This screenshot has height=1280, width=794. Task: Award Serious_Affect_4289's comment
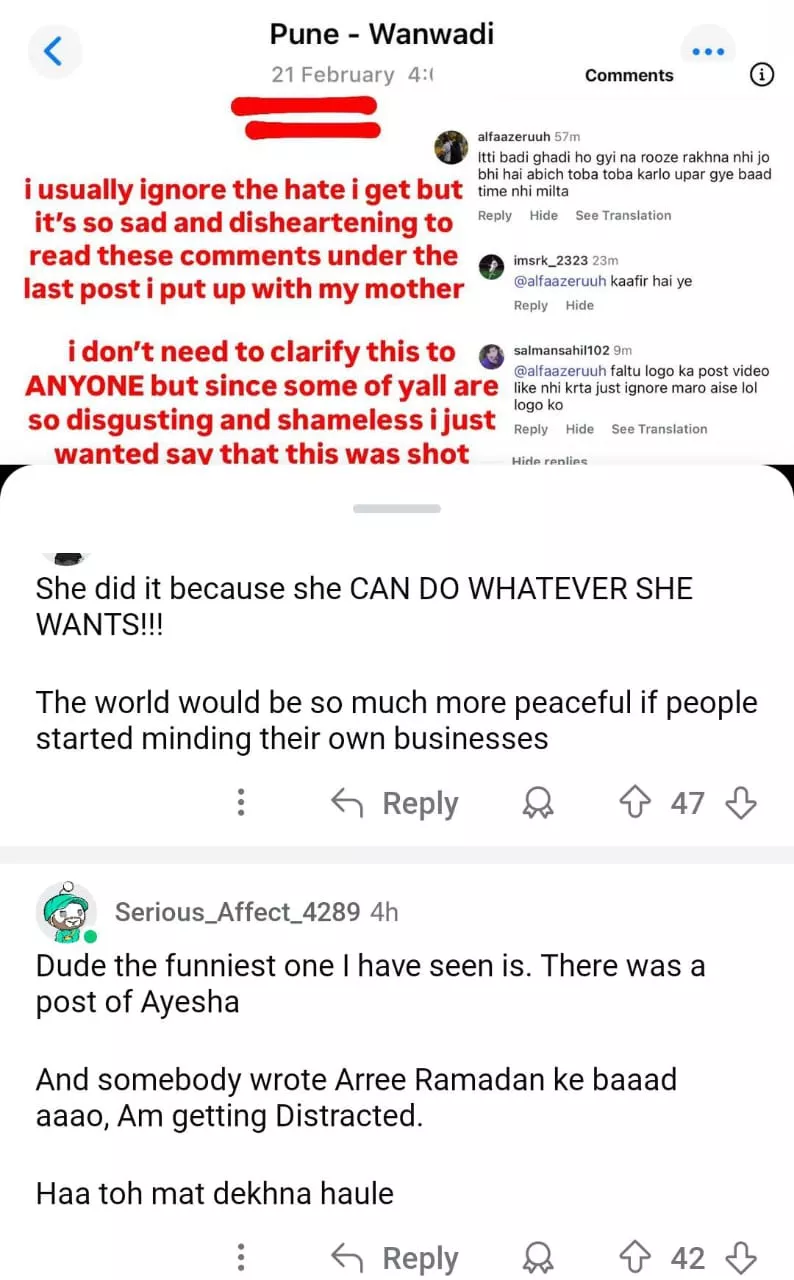(538, 1258)
